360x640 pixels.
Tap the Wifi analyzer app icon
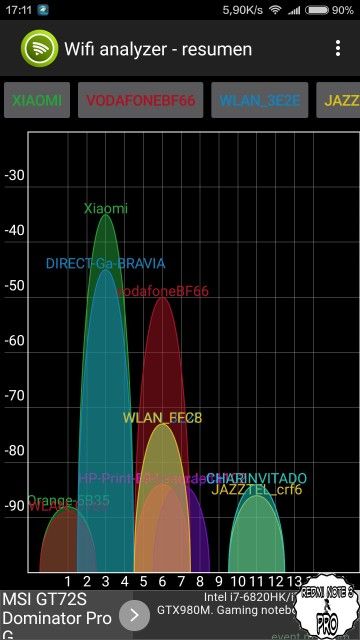[x=40, y=49]
